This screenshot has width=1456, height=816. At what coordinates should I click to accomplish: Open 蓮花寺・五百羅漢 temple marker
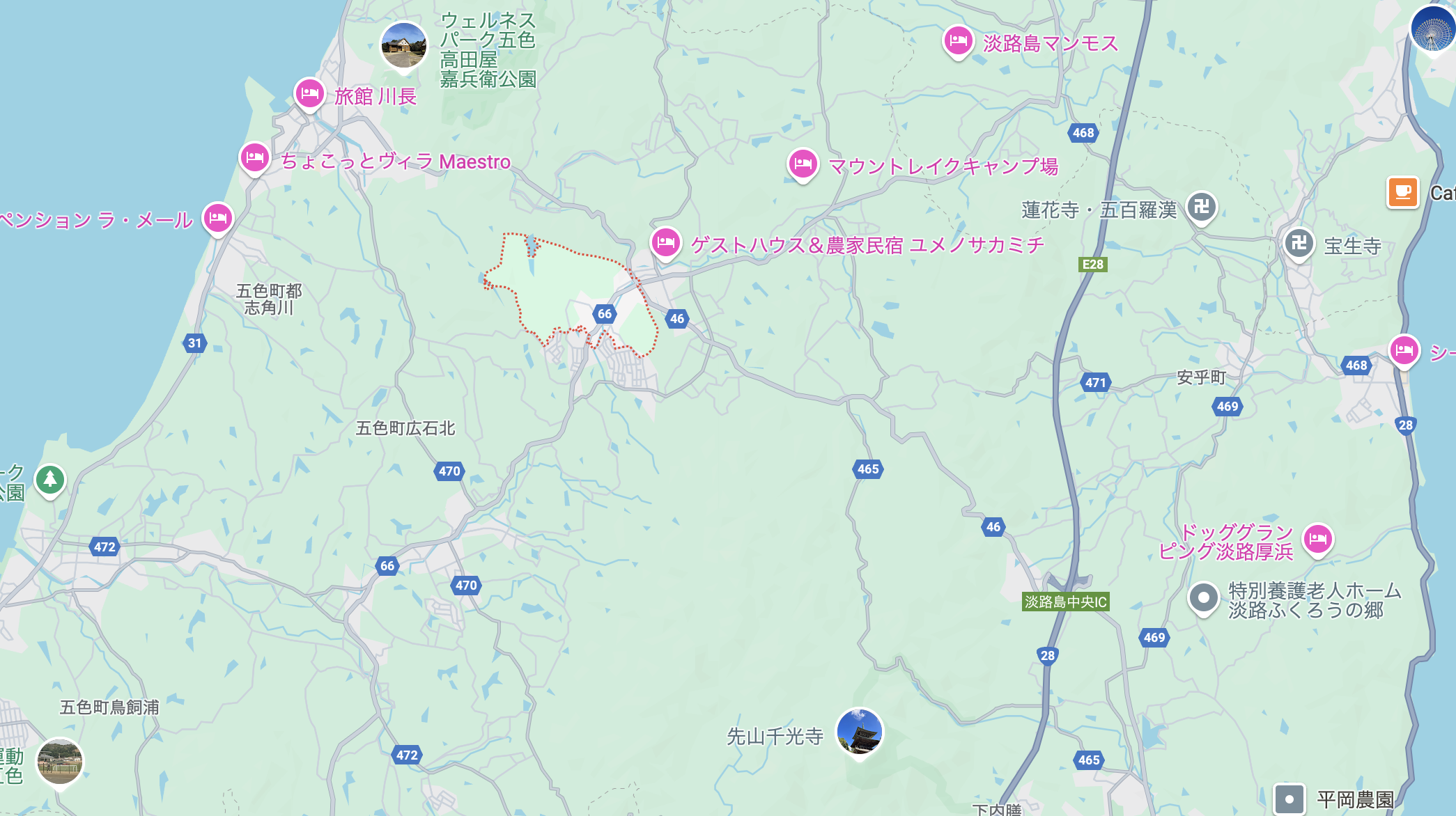click(1202, 207)
